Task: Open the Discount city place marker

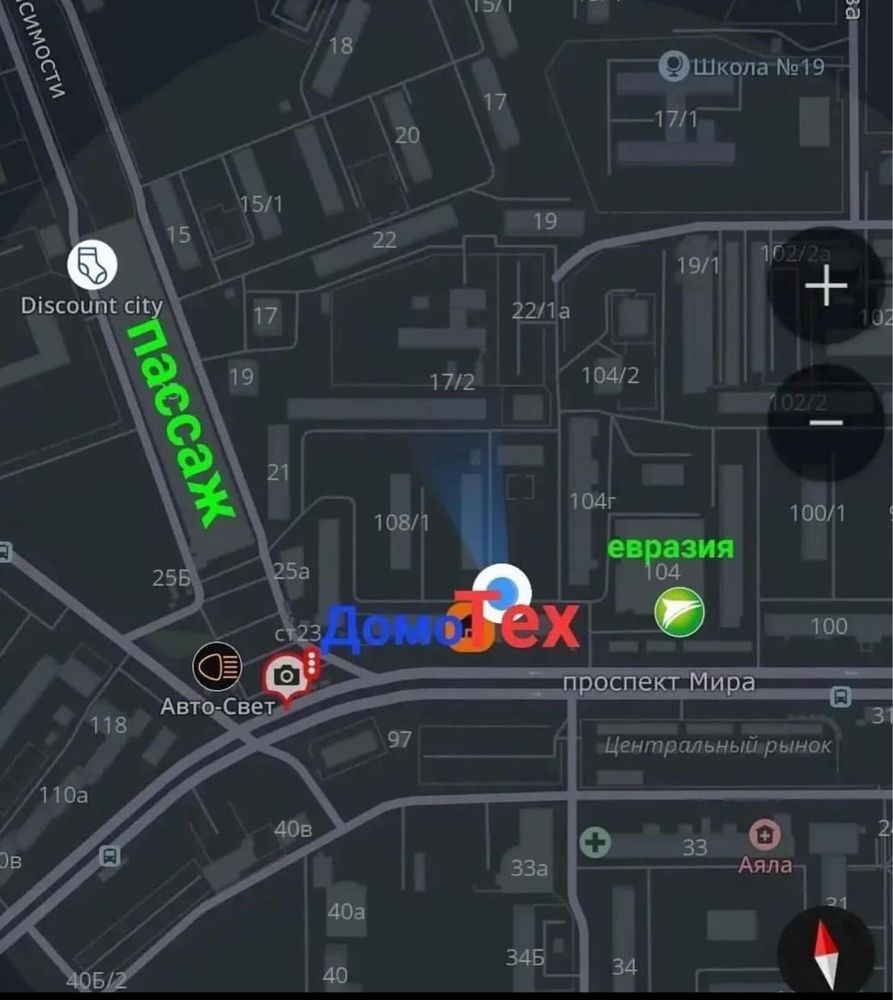Action: [92, 265]
